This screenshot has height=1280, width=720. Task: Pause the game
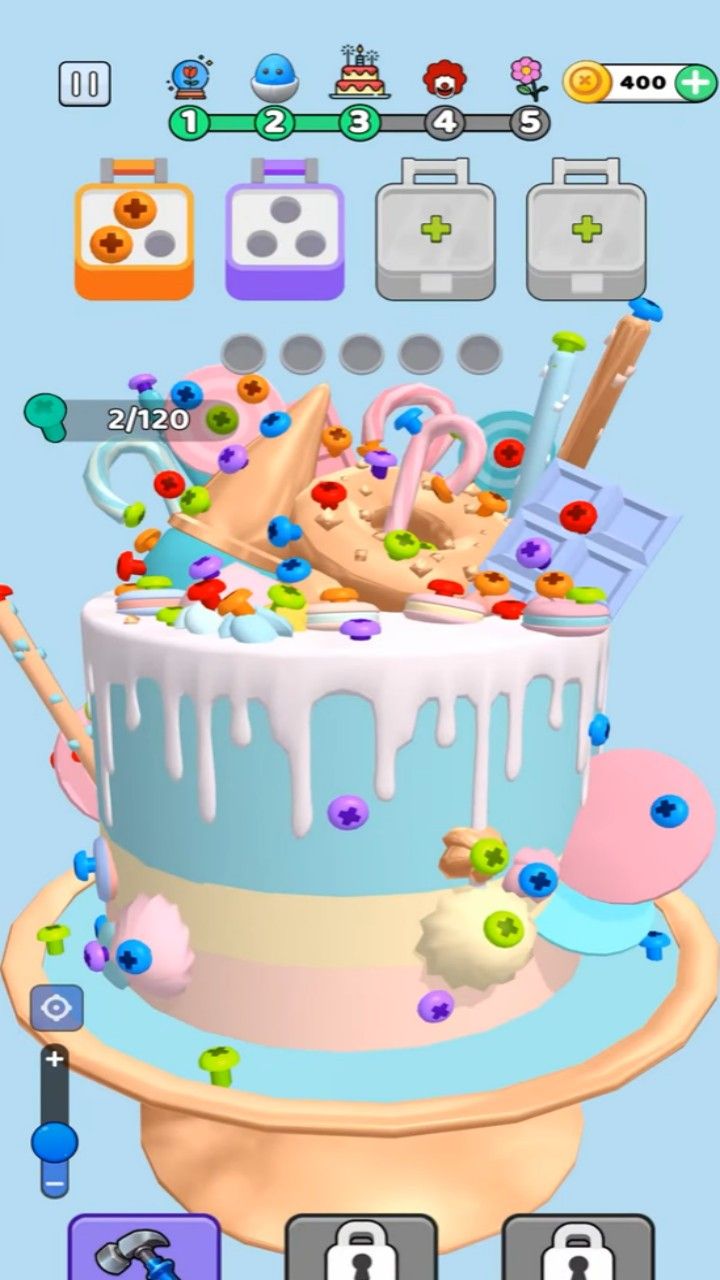85,84
